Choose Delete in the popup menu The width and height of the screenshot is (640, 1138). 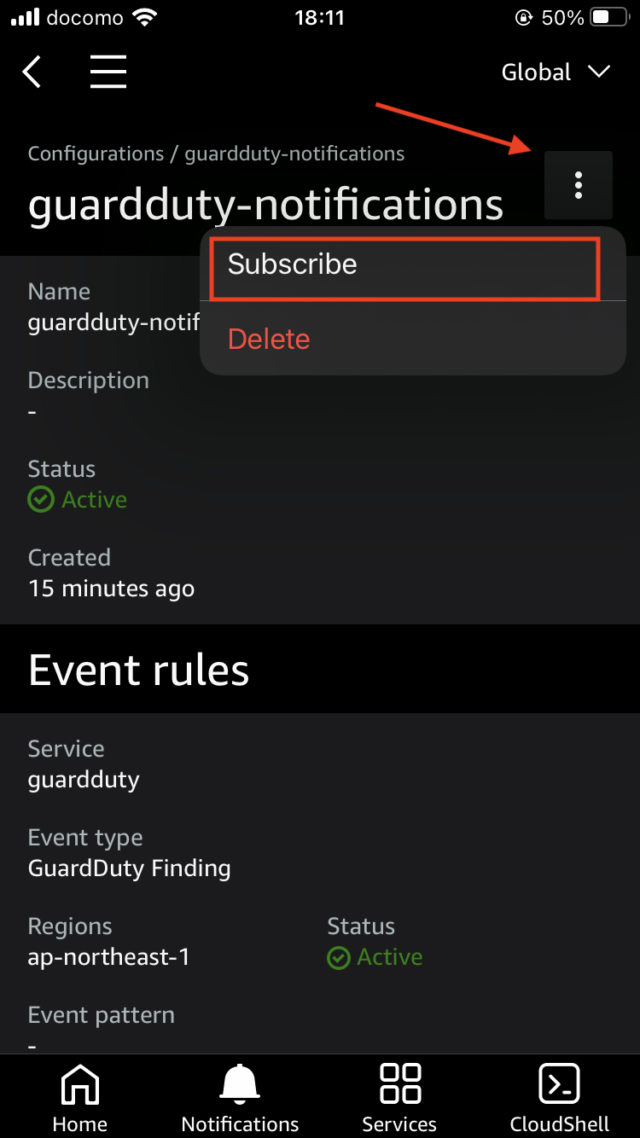412,339
